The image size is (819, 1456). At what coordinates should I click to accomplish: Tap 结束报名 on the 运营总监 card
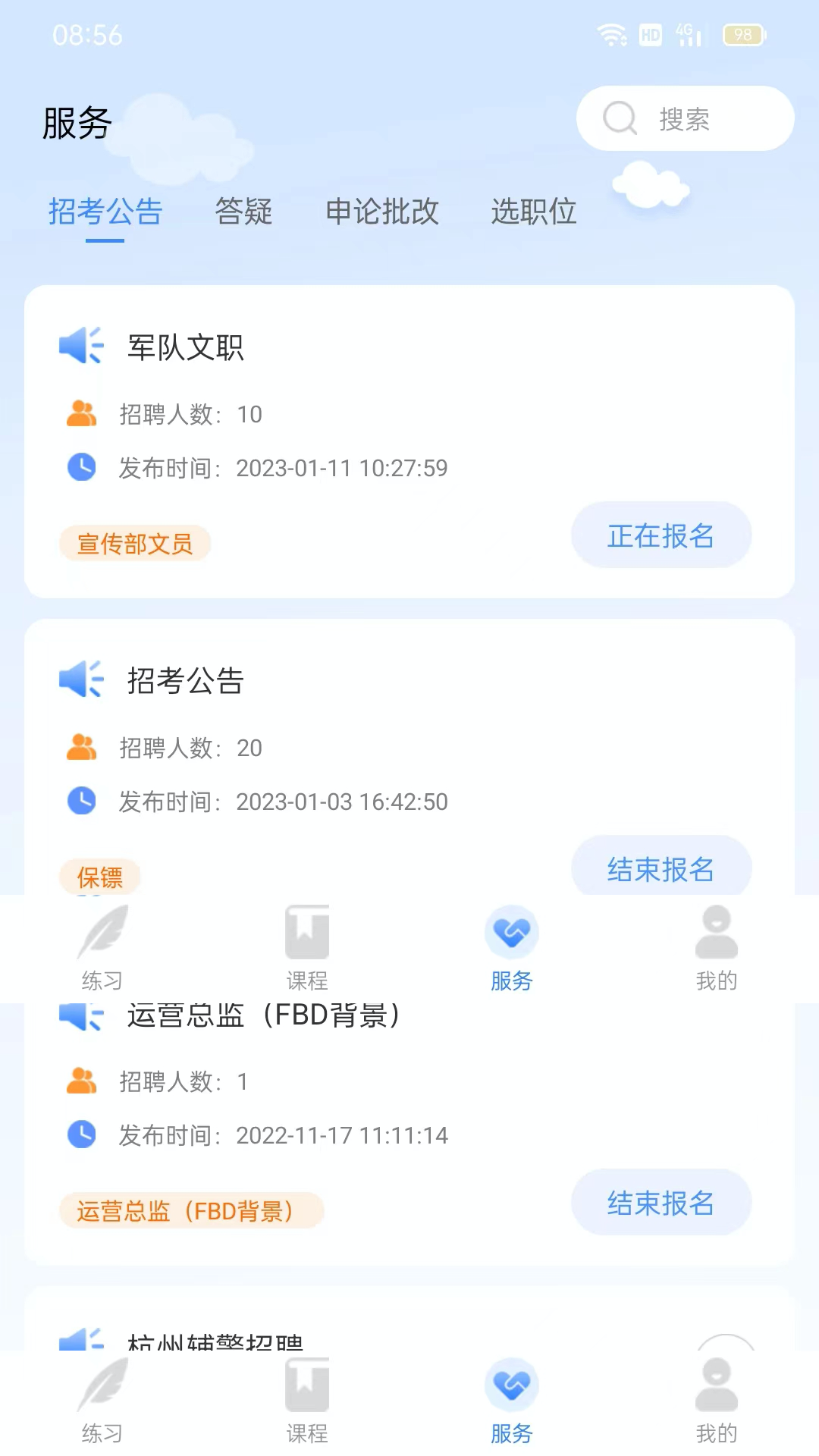tap(661, 1203)
